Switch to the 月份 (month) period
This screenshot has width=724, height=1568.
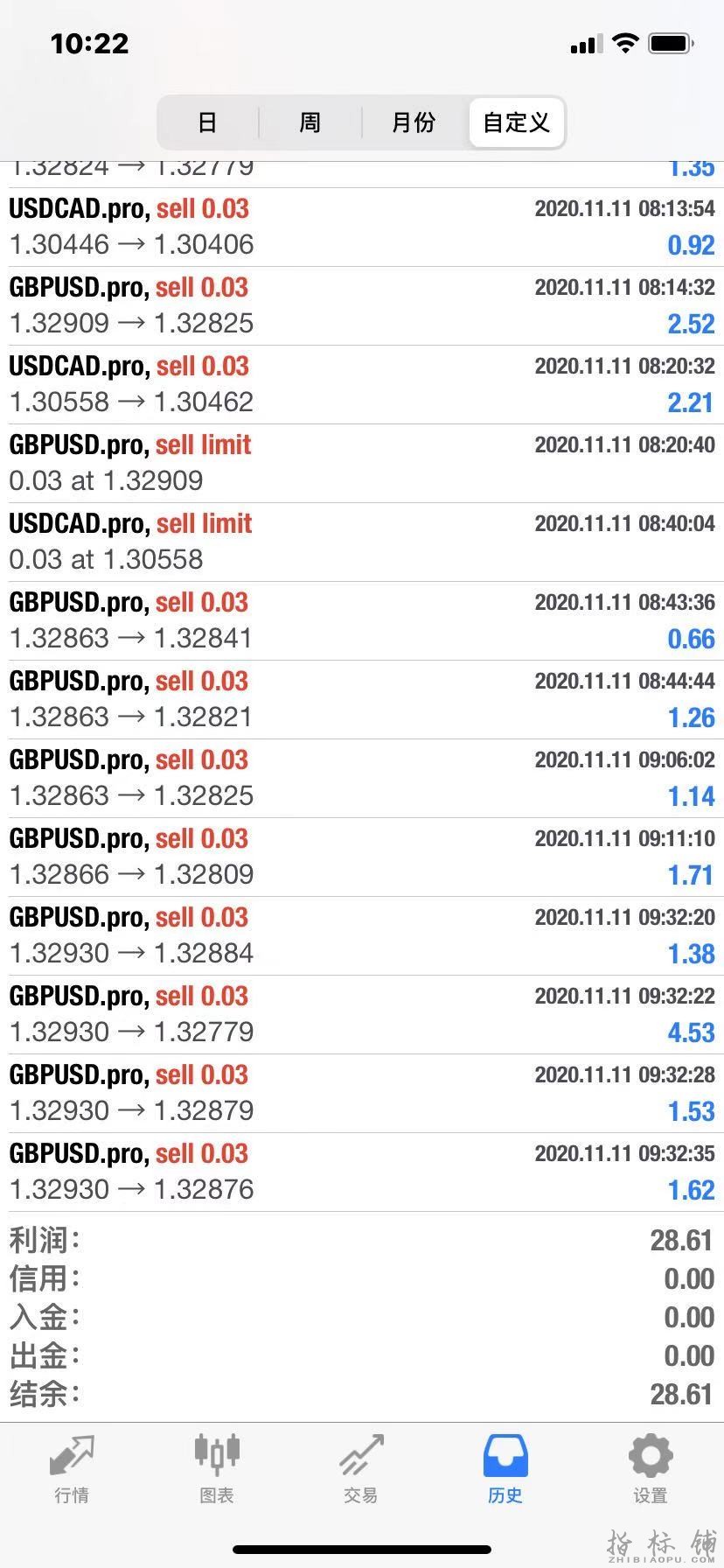tap(413, 122)
